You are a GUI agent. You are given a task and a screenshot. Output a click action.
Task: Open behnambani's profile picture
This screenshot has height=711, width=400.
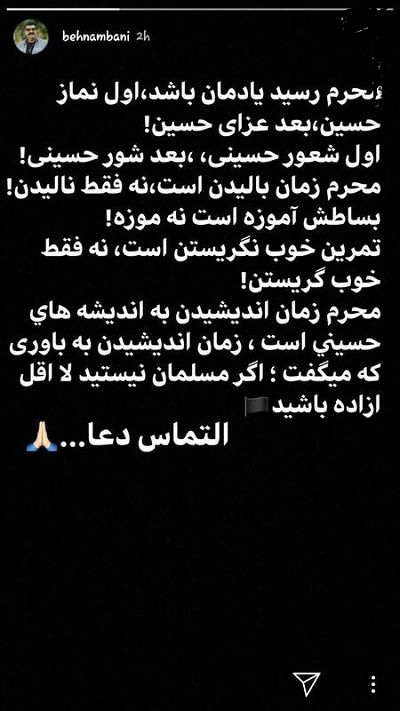pos(31,37)
